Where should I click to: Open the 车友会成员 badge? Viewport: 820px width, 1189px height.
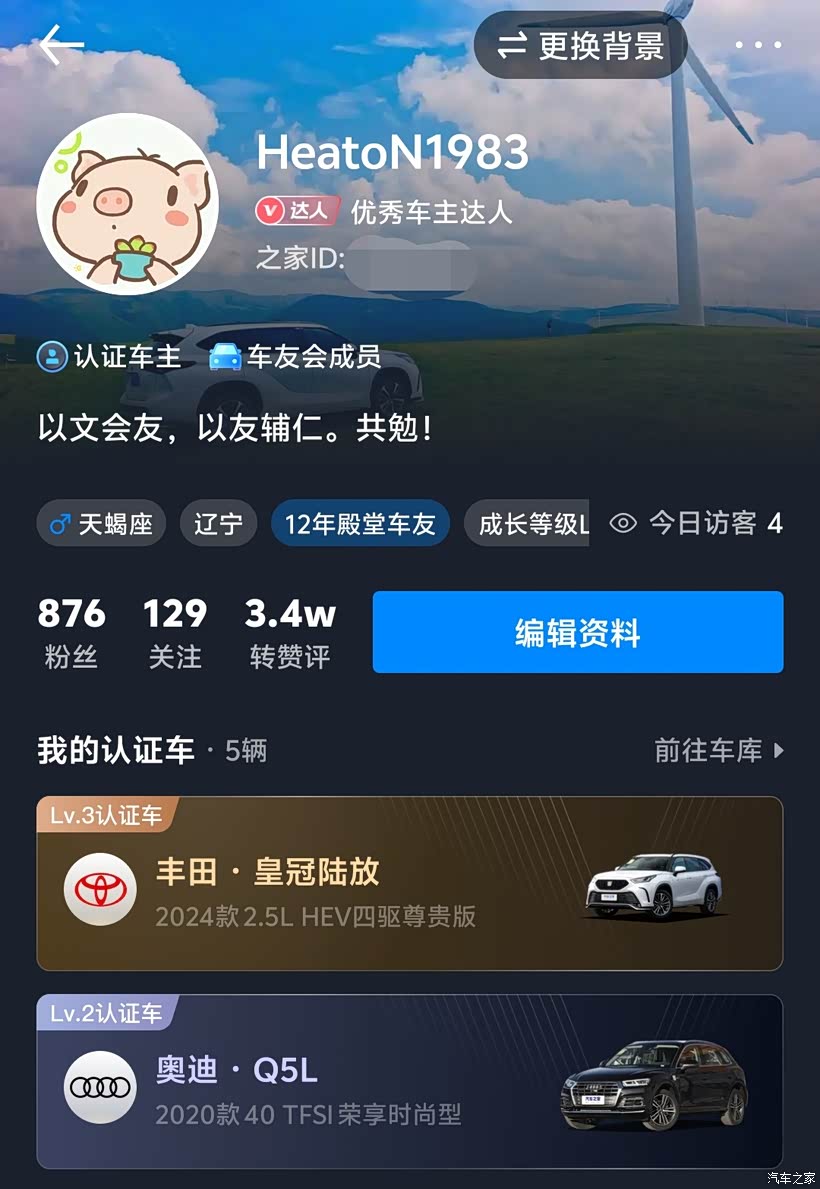(x=294, y=356)
